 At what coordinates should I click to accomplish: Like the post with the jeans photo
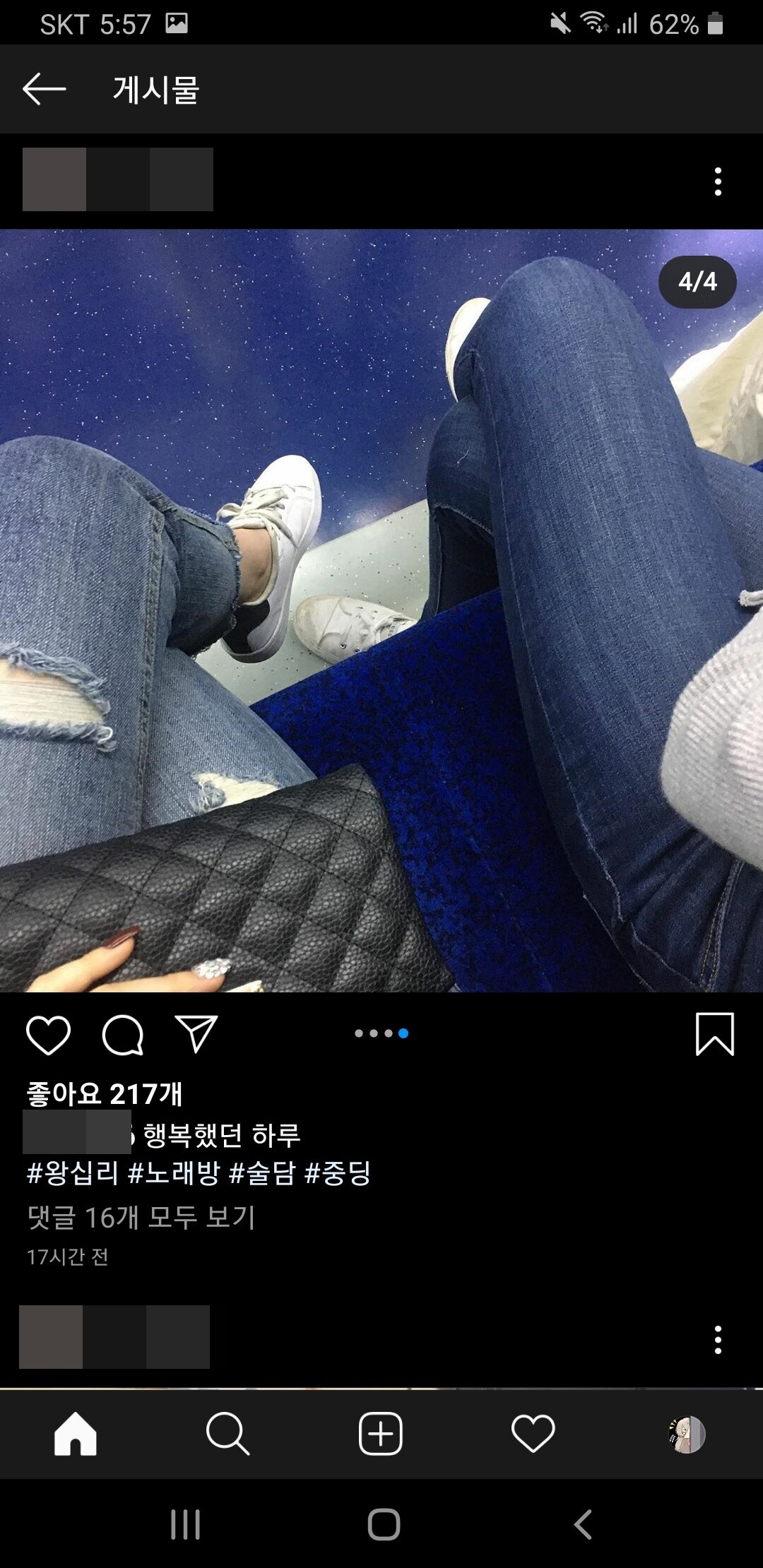(48, 1035)
